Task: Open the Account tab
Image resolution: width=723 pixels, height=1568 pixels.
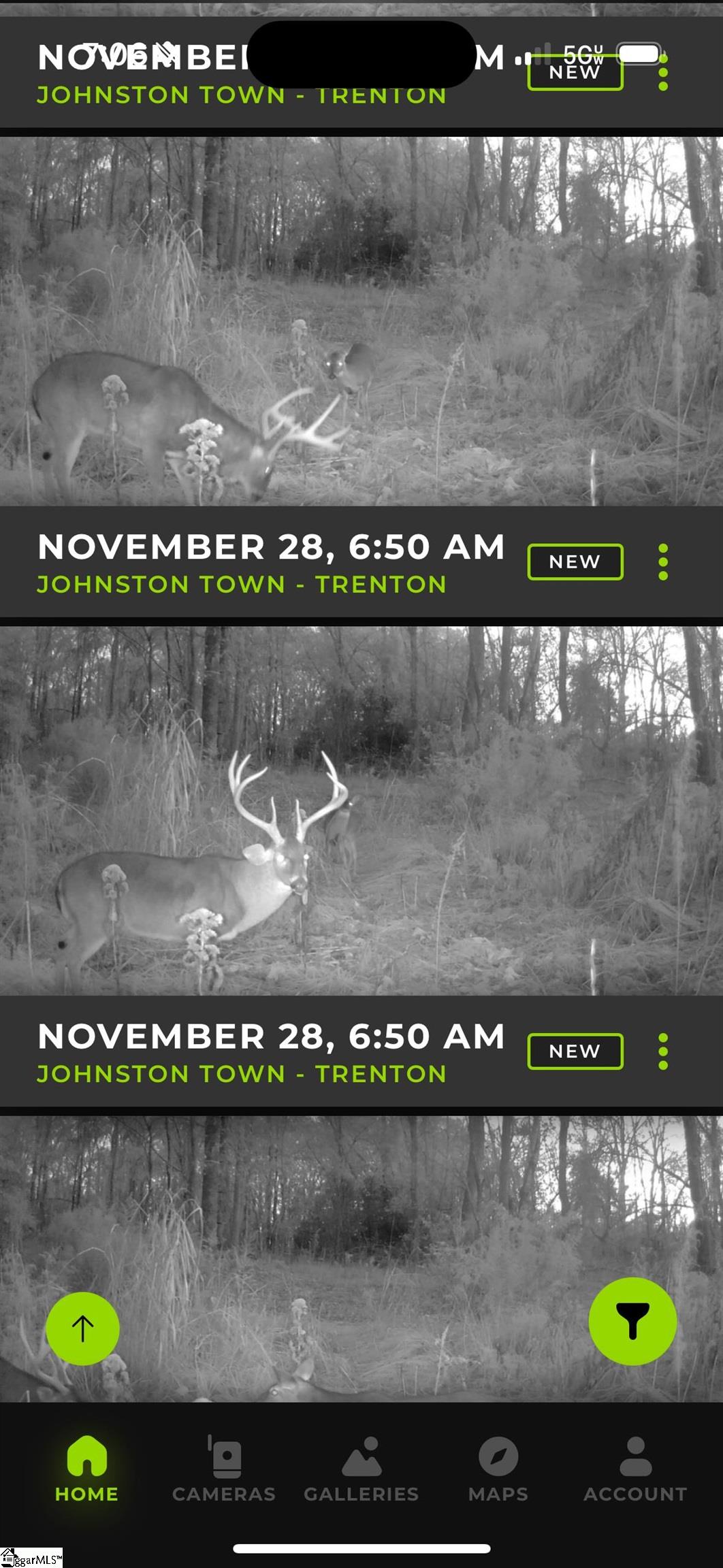Action: click(x=635, y=1469)
